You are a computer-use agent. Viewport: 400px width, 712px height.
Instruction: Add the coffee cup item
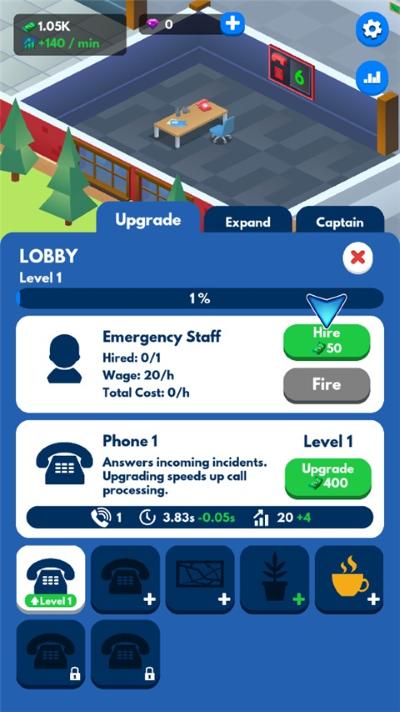(349, 580)
